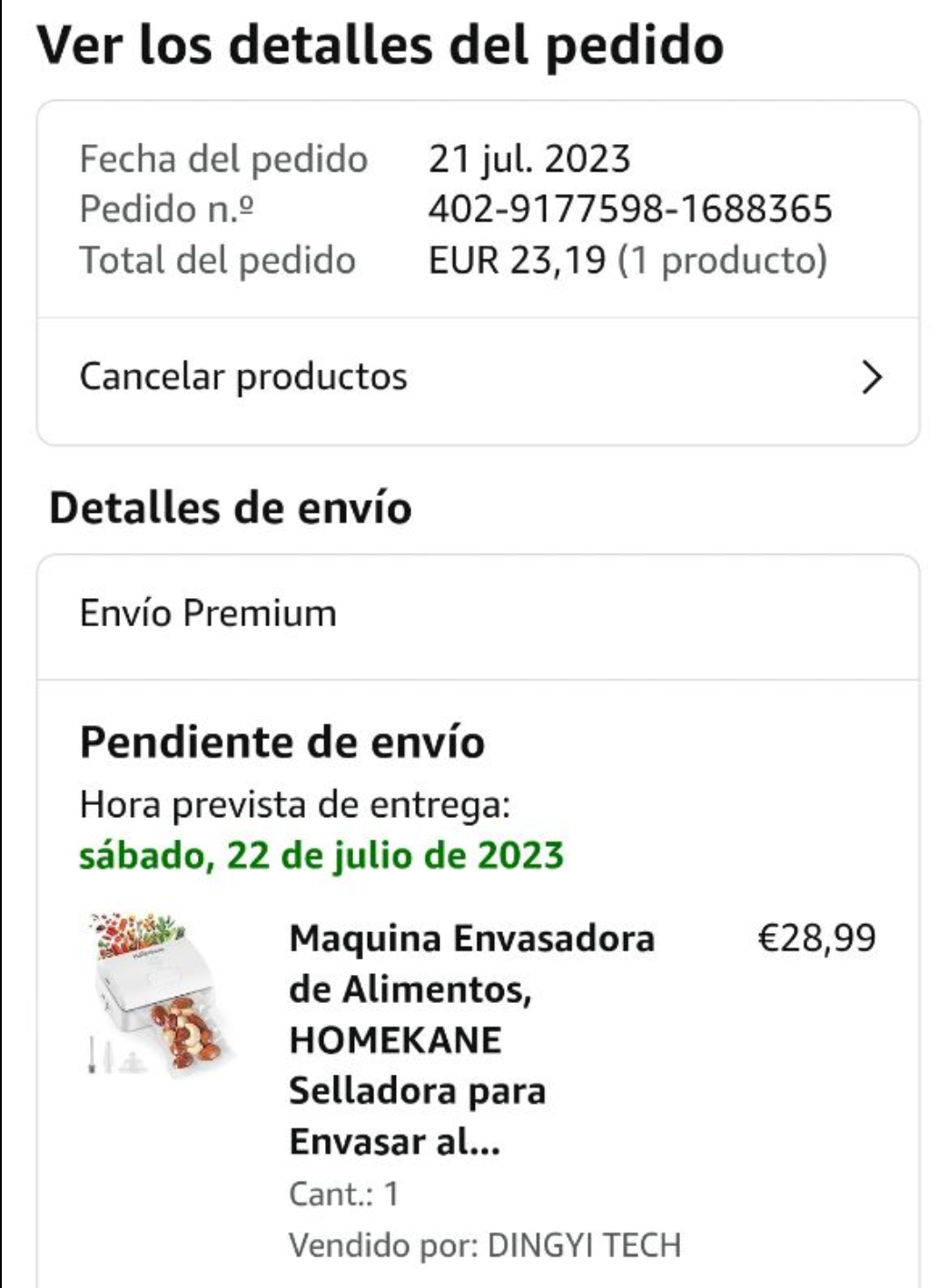Open the Maquina Envasadora HOMEKANE product image
This screenshot has width=948, height=1288.
pyautogui.click(x=160, y=994)
